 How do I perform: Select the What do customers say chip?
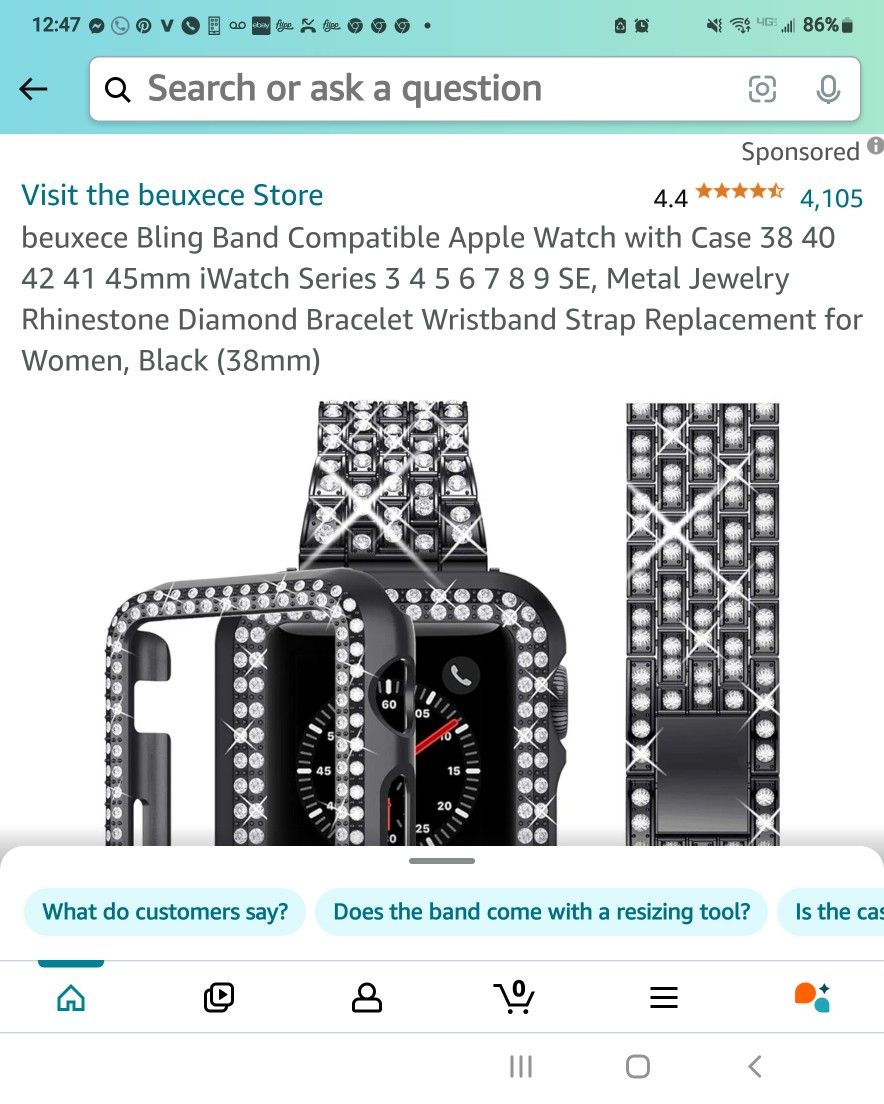point(165,912)
